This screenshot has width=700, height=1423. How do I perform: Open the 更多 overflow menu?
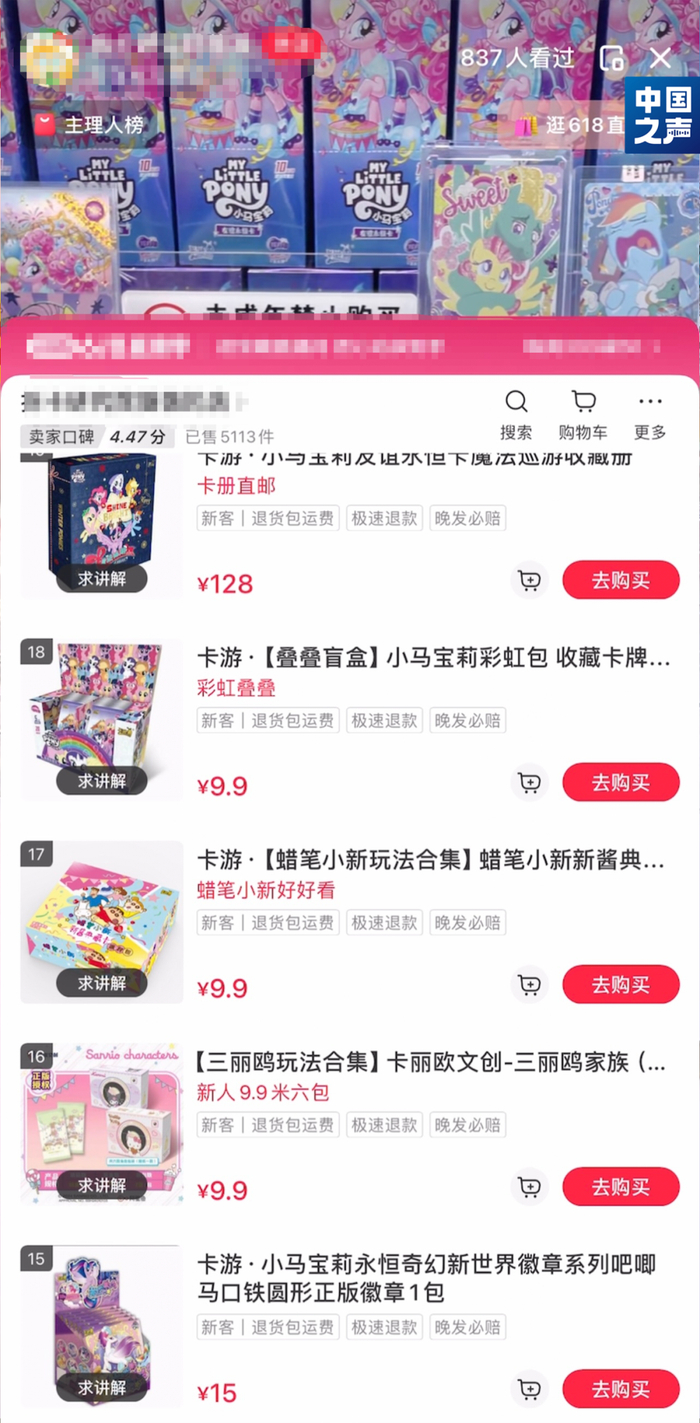(x=650, y=415)
